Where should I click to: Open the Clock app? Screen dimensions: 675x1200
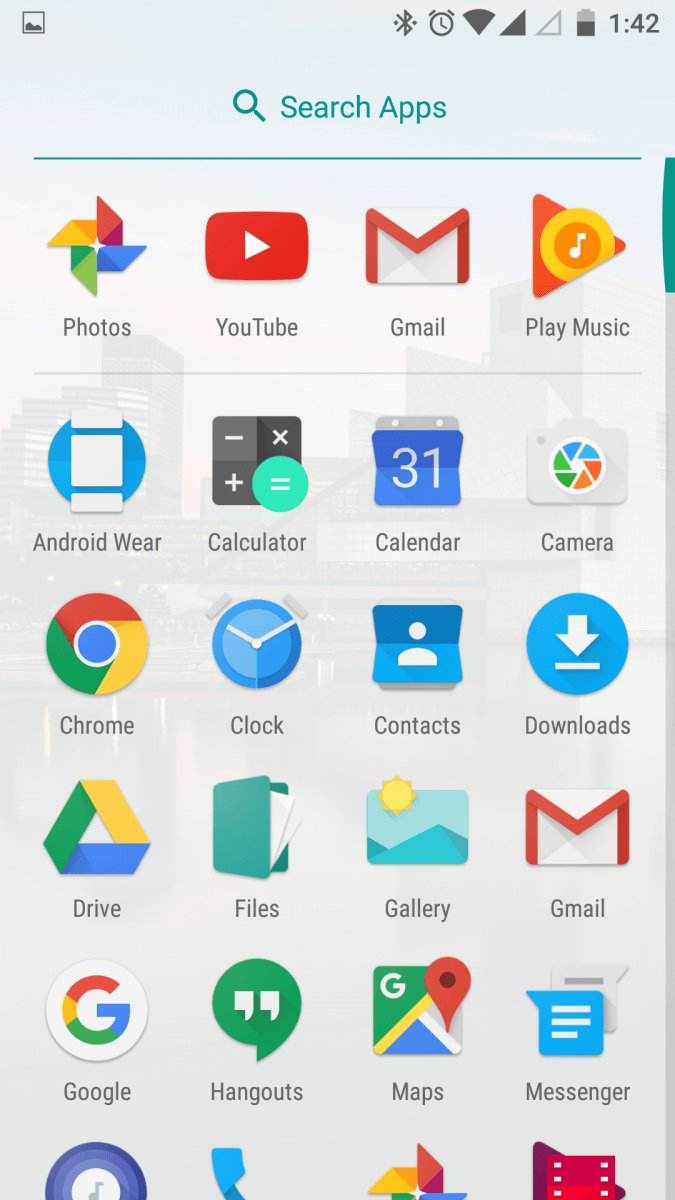[257, 645]
